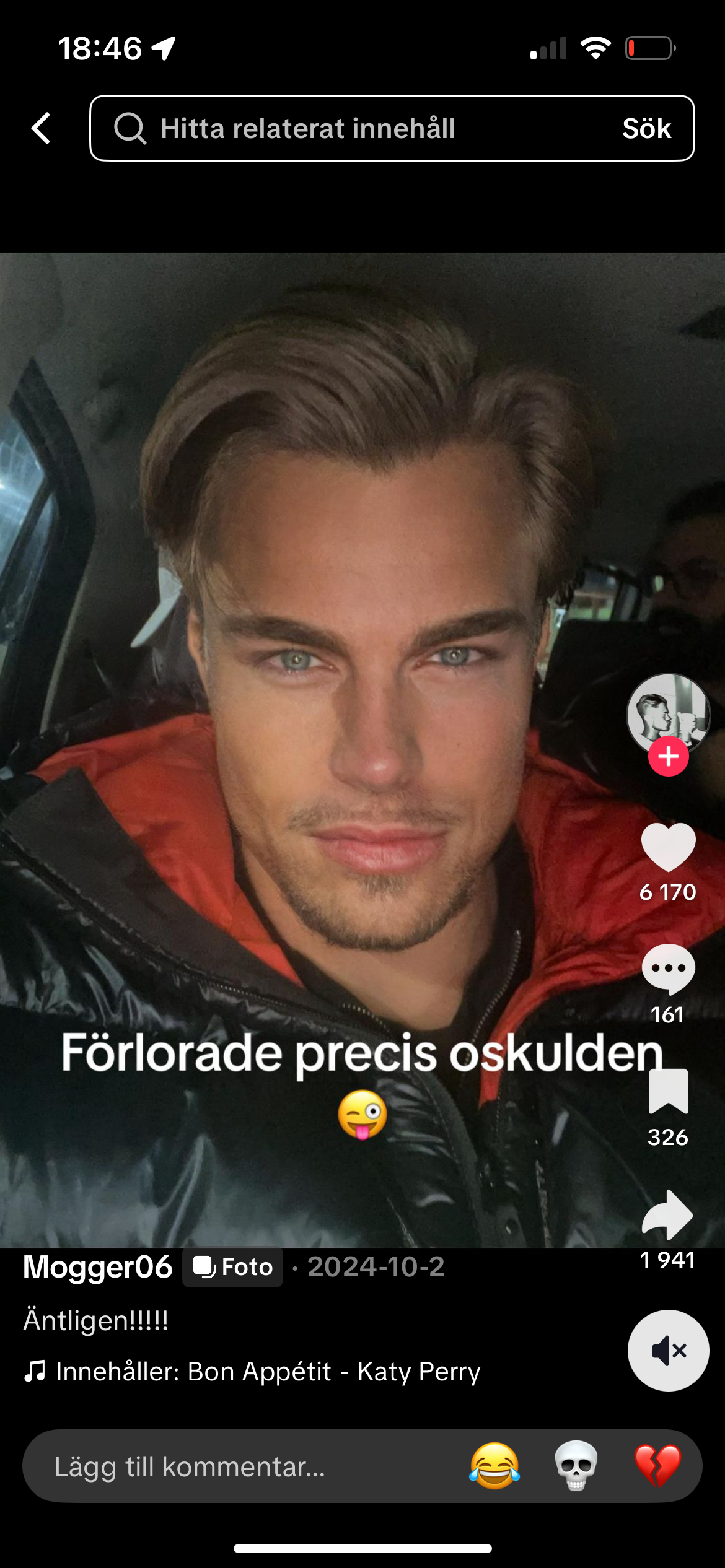Unmute sound with the speaker button
The width and height of the screenshot is (725, 1568).
[668, 1351]
